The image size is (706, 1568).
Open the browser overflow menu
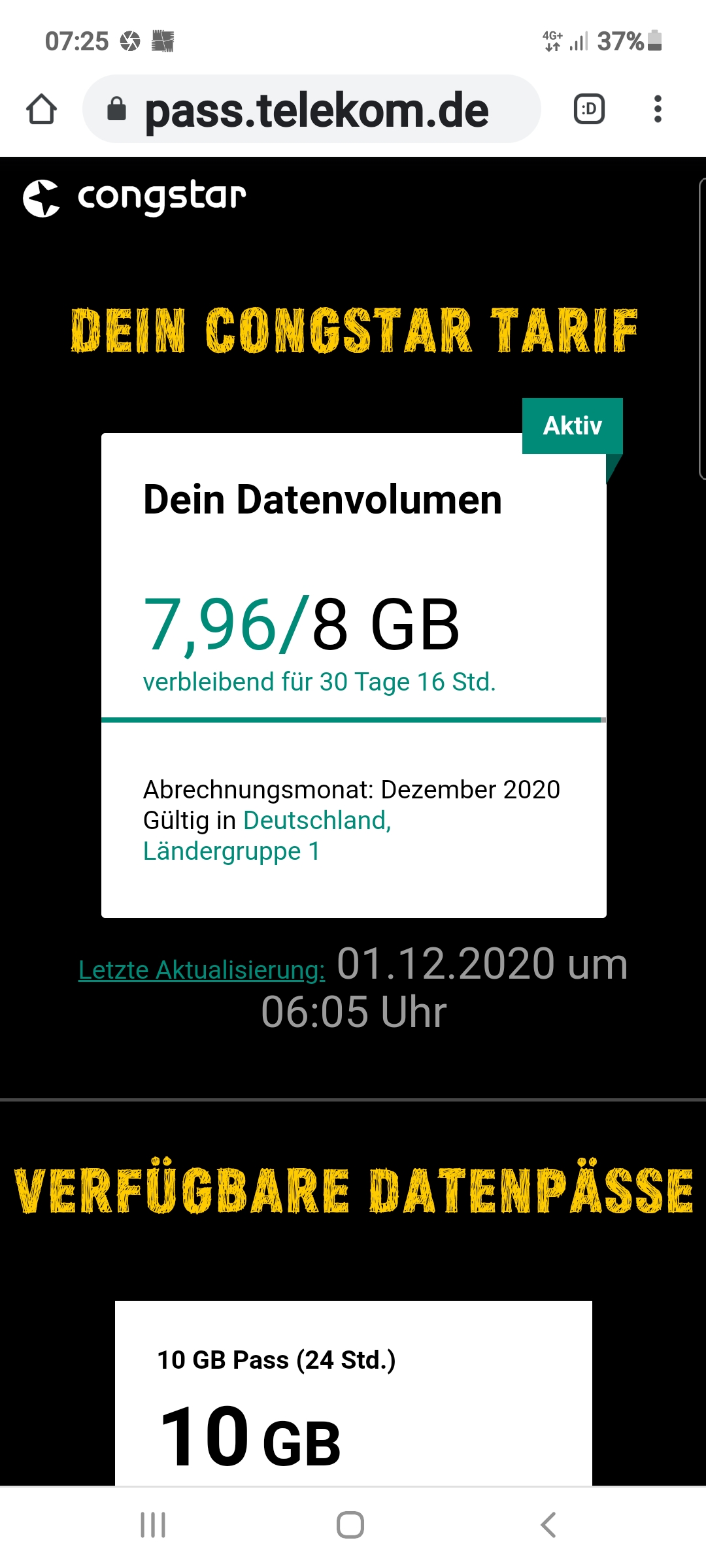[x=658, y=109]
